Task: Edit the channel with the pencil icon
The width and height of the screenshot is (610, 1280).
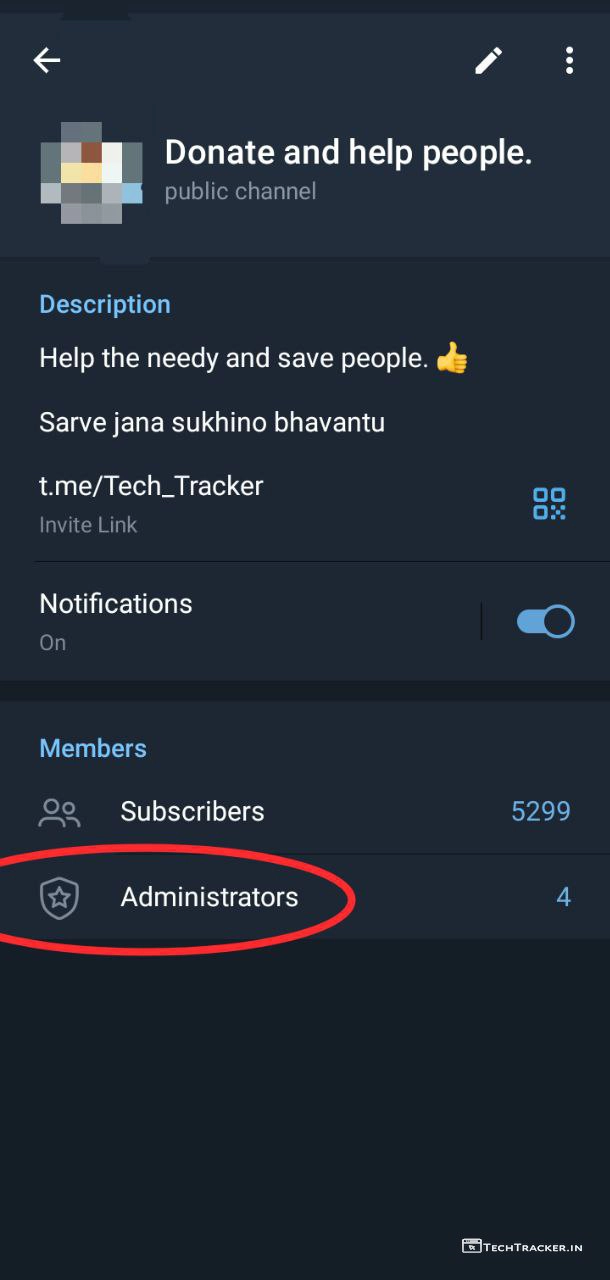Action: click(488, 61)
